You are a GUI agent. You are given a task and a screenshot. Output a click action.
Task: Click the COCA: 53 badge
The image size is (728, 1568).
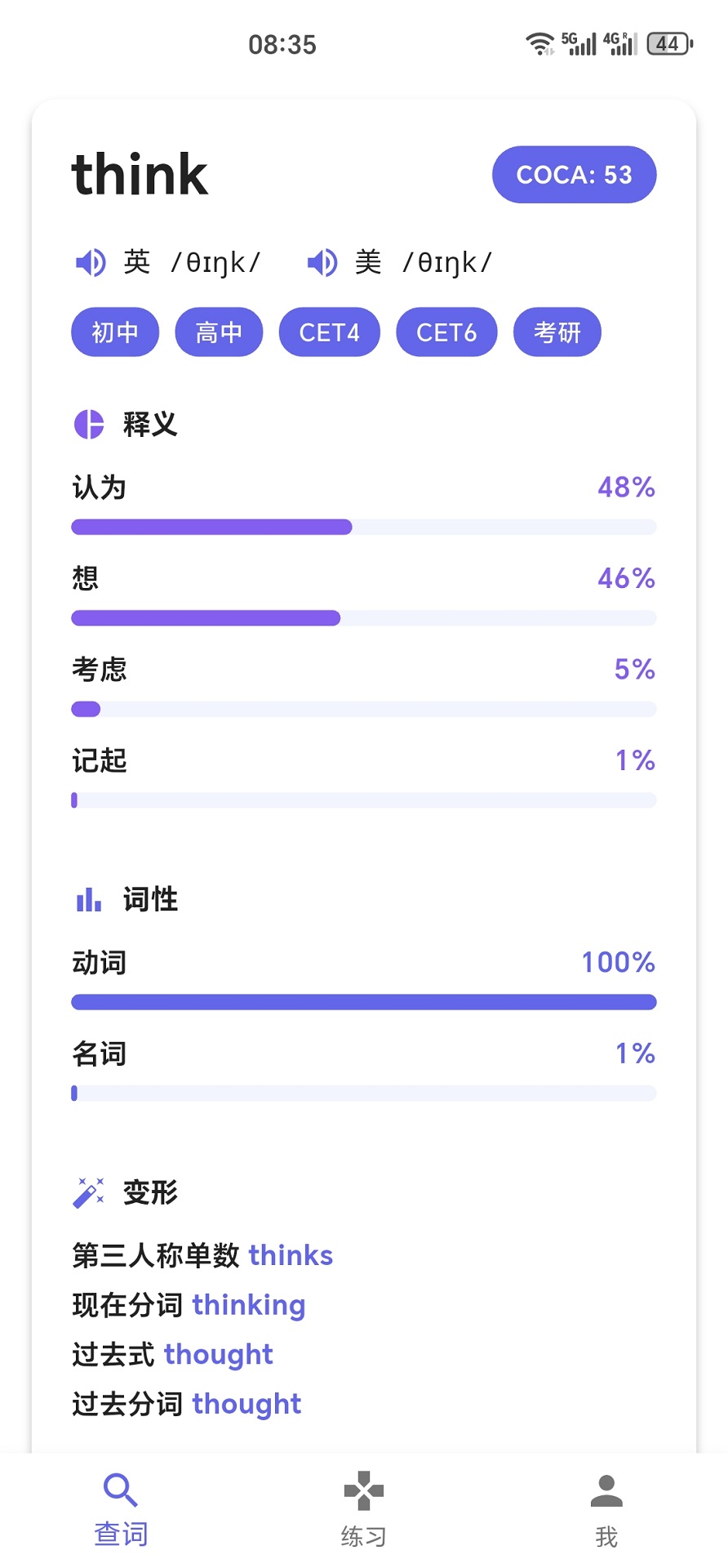[574, 174]
